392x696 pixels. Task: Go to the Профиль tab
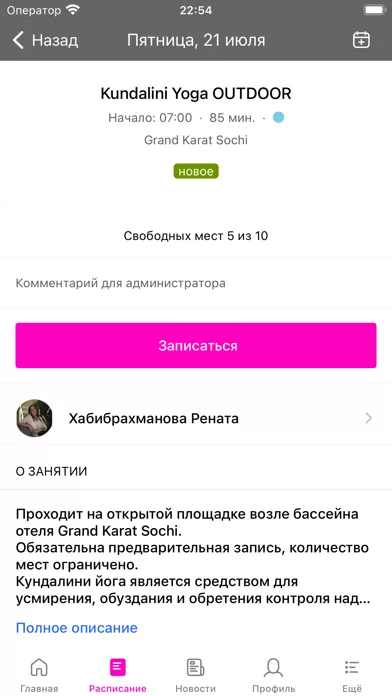point(273,676)
